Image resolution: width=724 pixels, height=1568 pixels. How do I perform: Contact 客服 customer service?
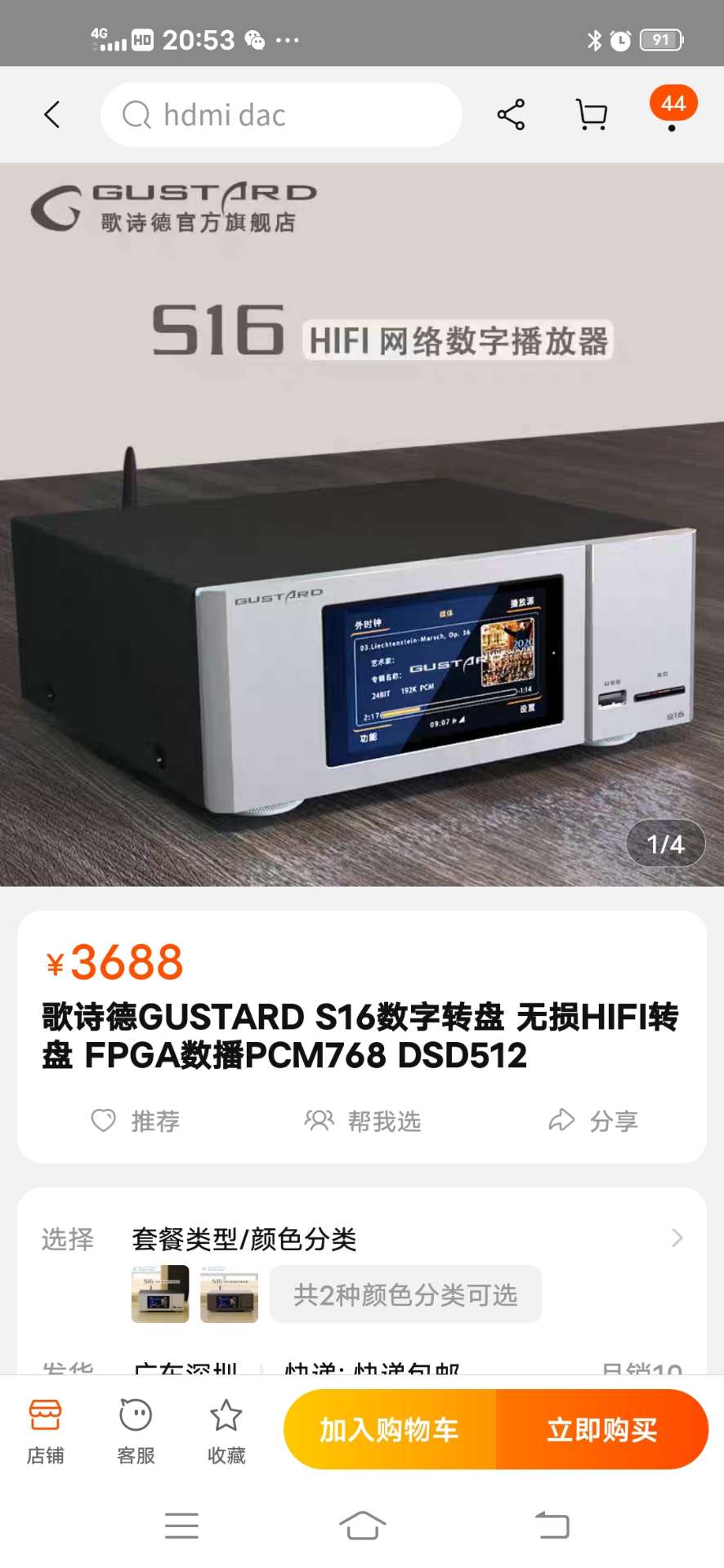tap(136, 1431)
